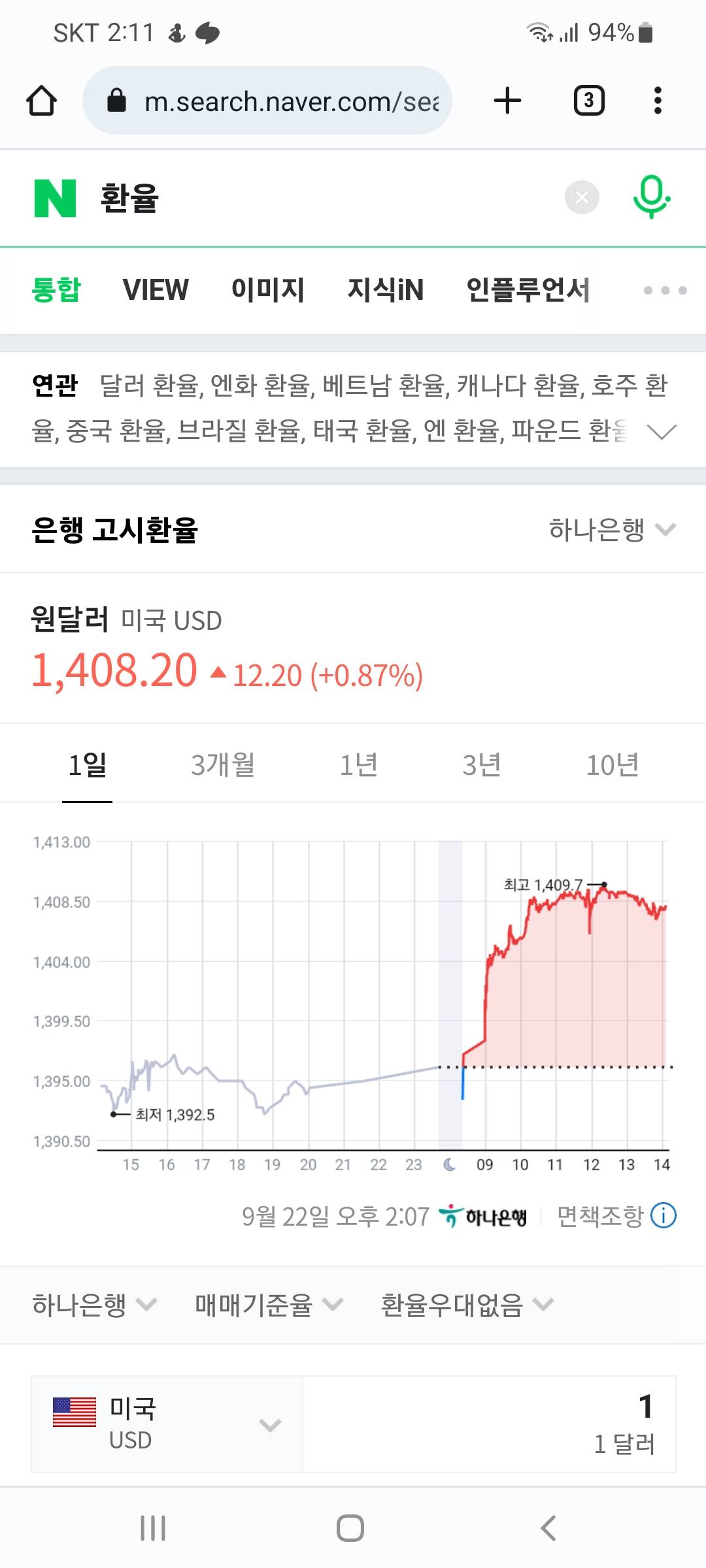706x1568 pixels.
Task: Open the 미국 USD currency picker
Action: point(167,1424)
